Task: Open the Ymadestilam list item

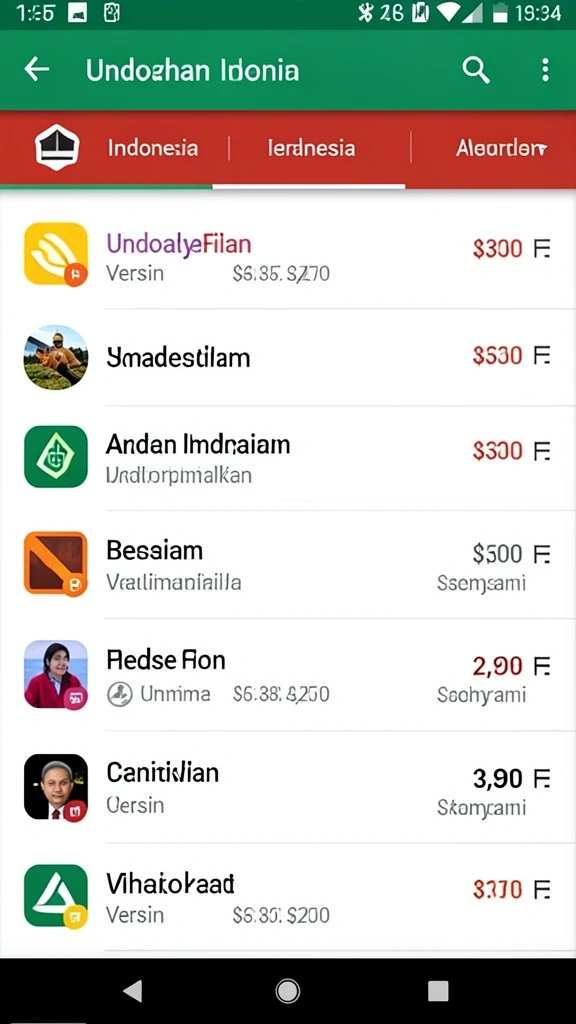Action: pos(288,357)
